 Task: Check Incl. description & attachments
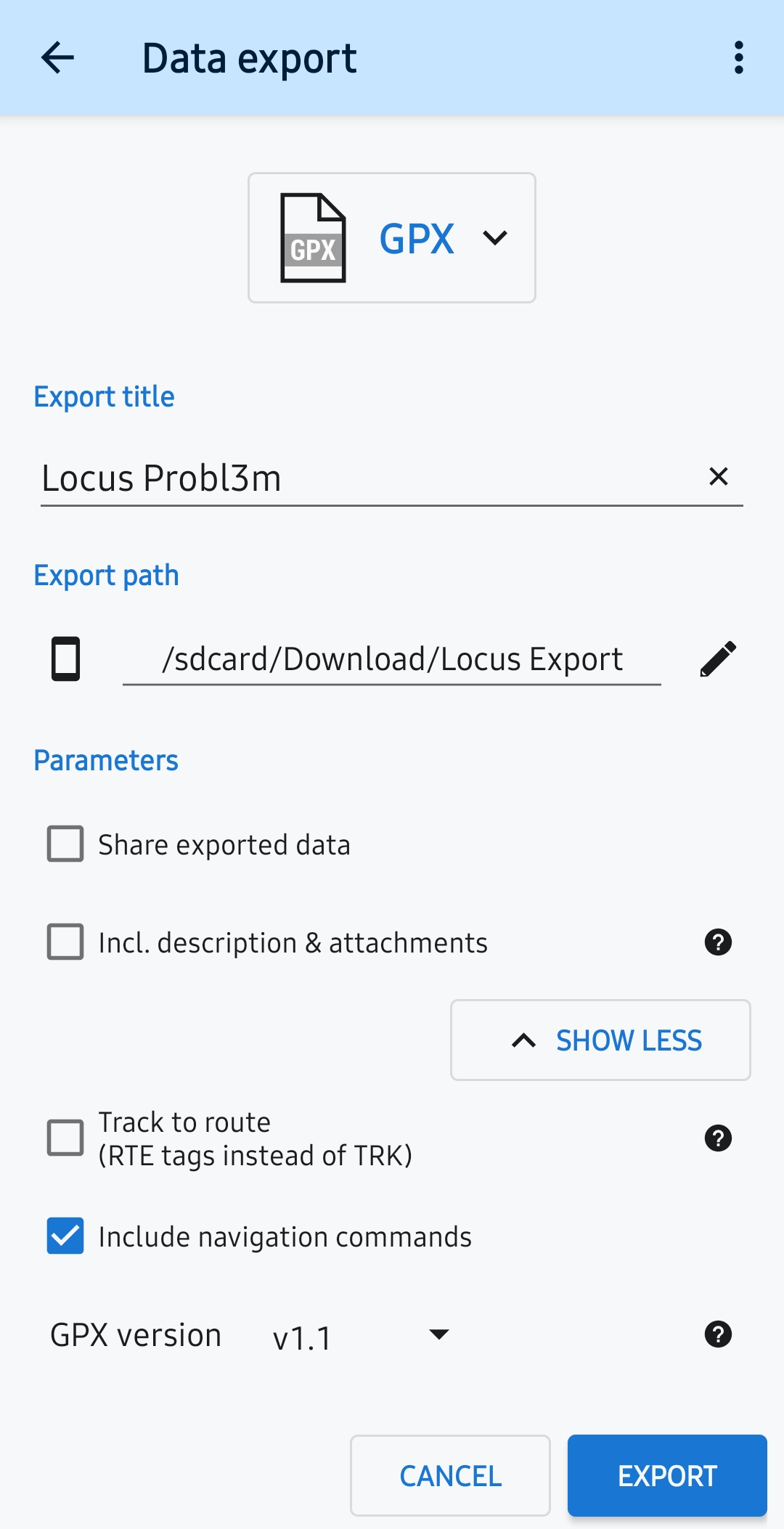(65, 942)
